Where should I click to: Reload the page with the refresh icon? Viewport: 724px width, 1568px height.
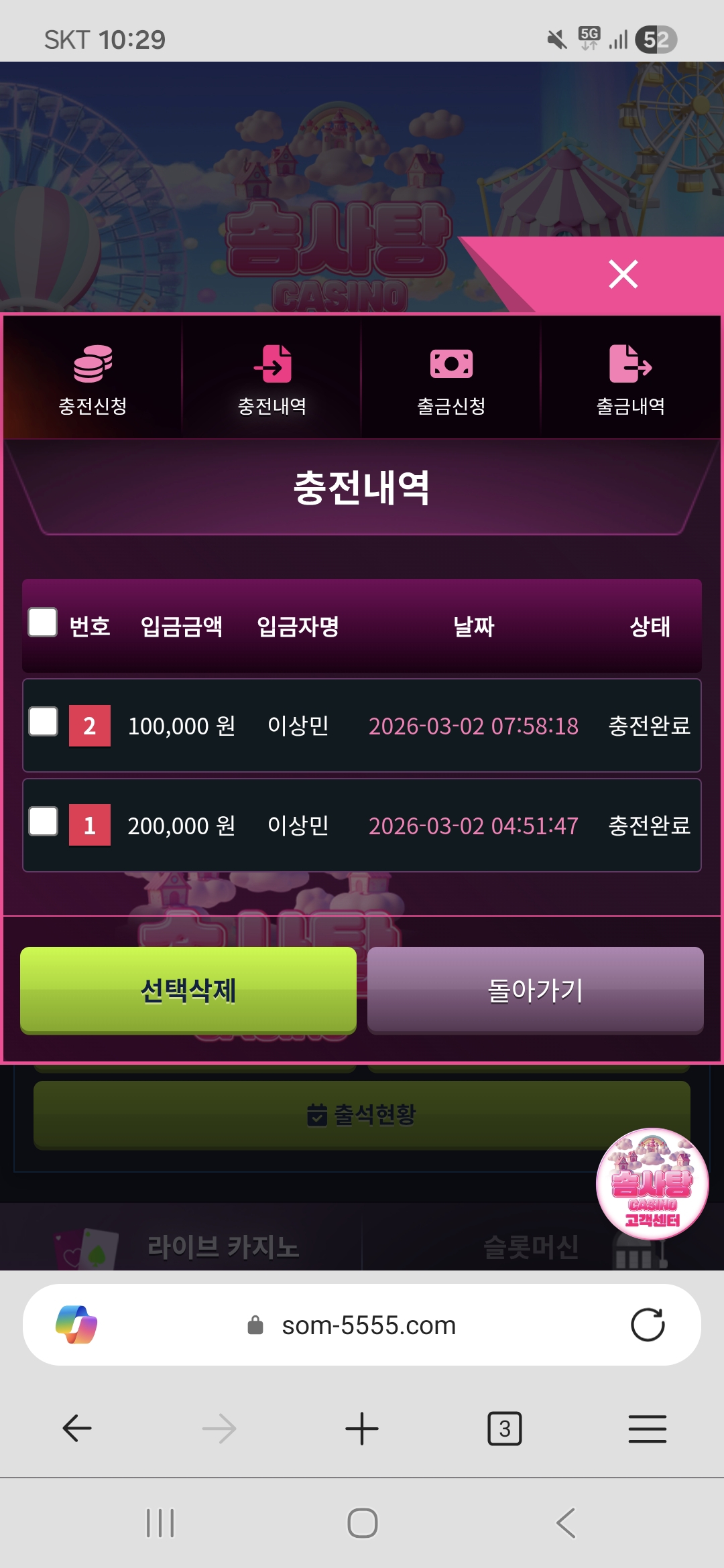(647, 1325)
